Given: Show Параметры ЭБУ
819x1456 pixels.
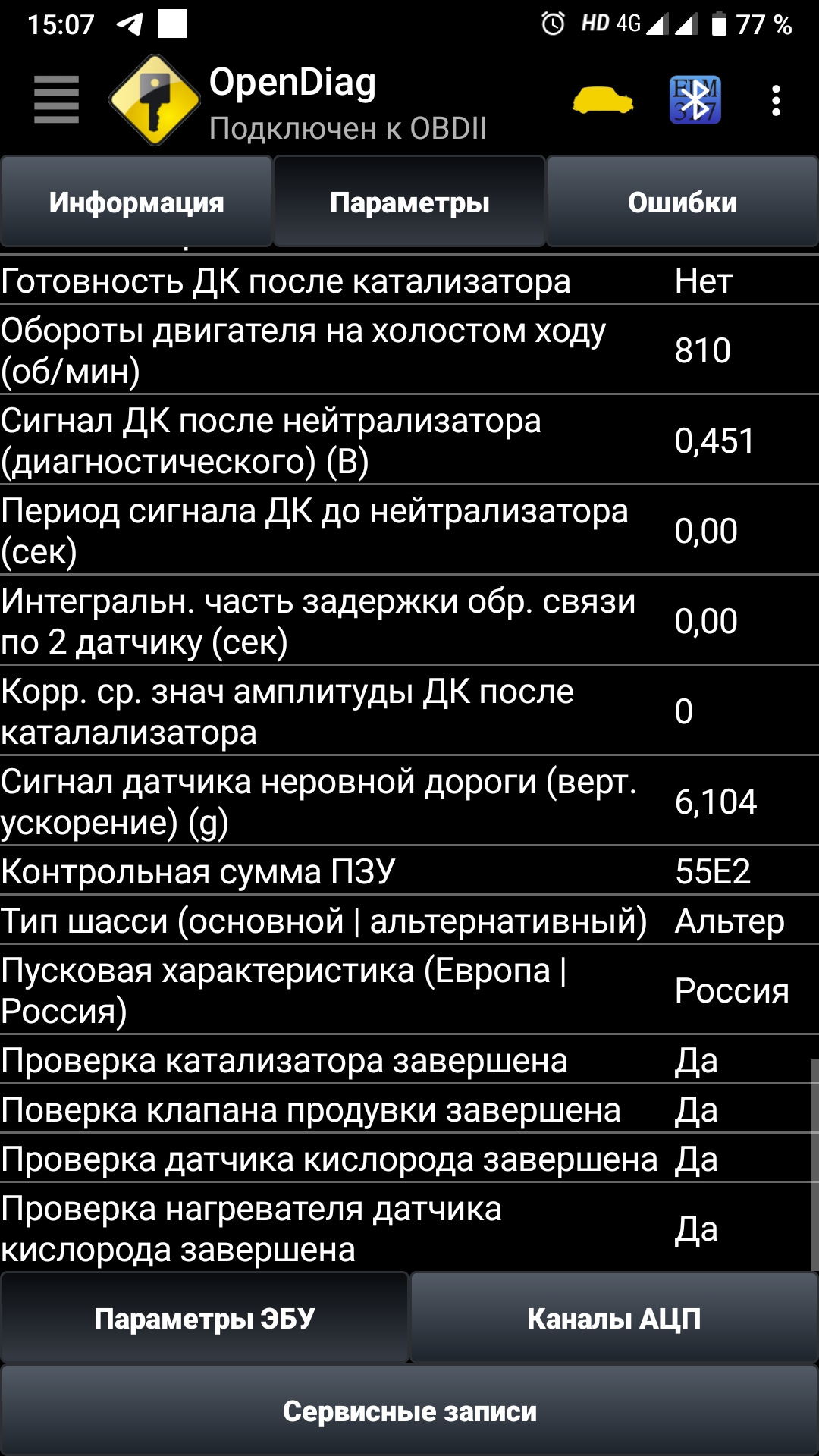Looking at the screenshot, I should [205, 1319].
